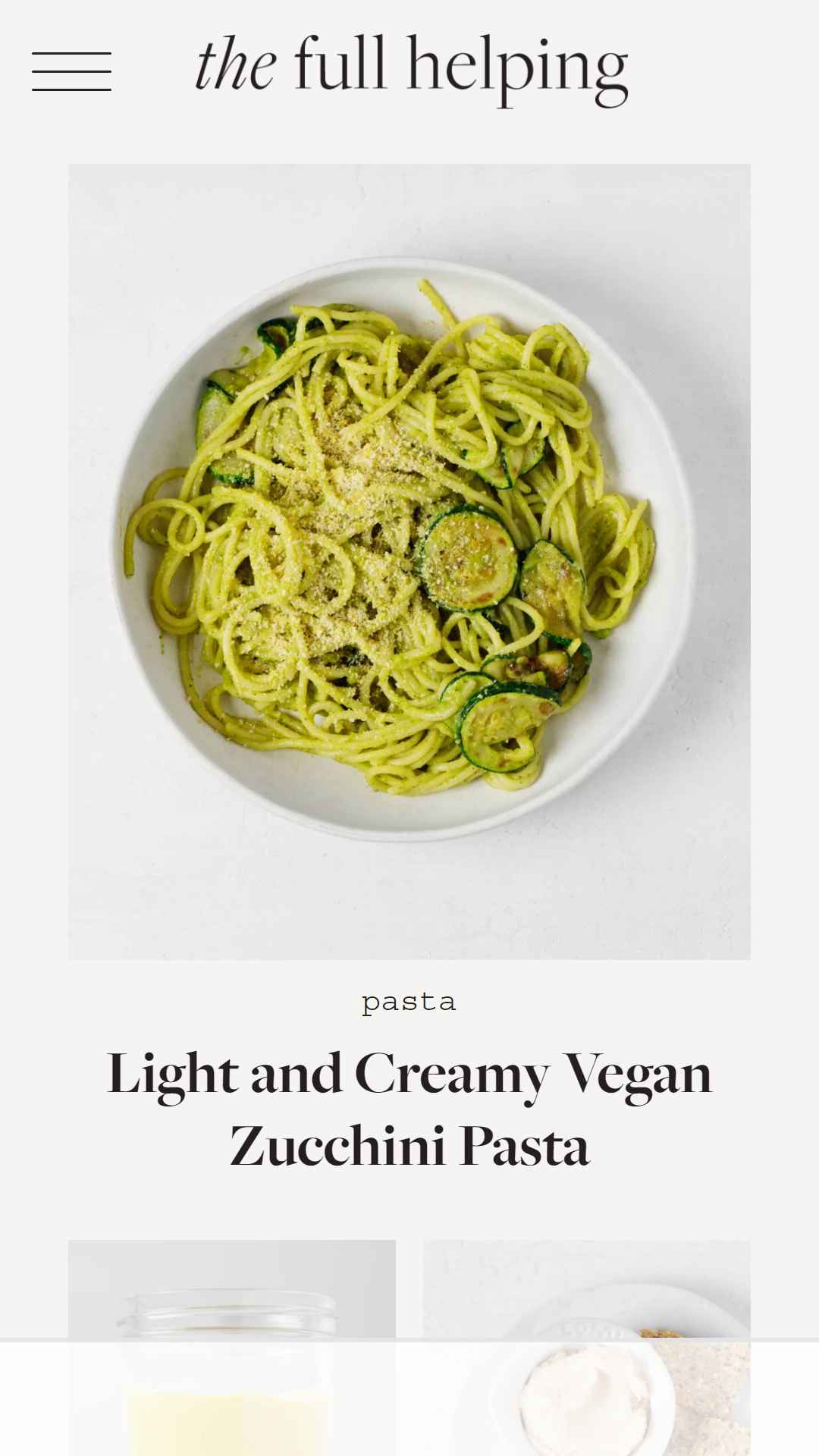Open Light and Creamy Vegan Zucchini Pasta title

409,1108
